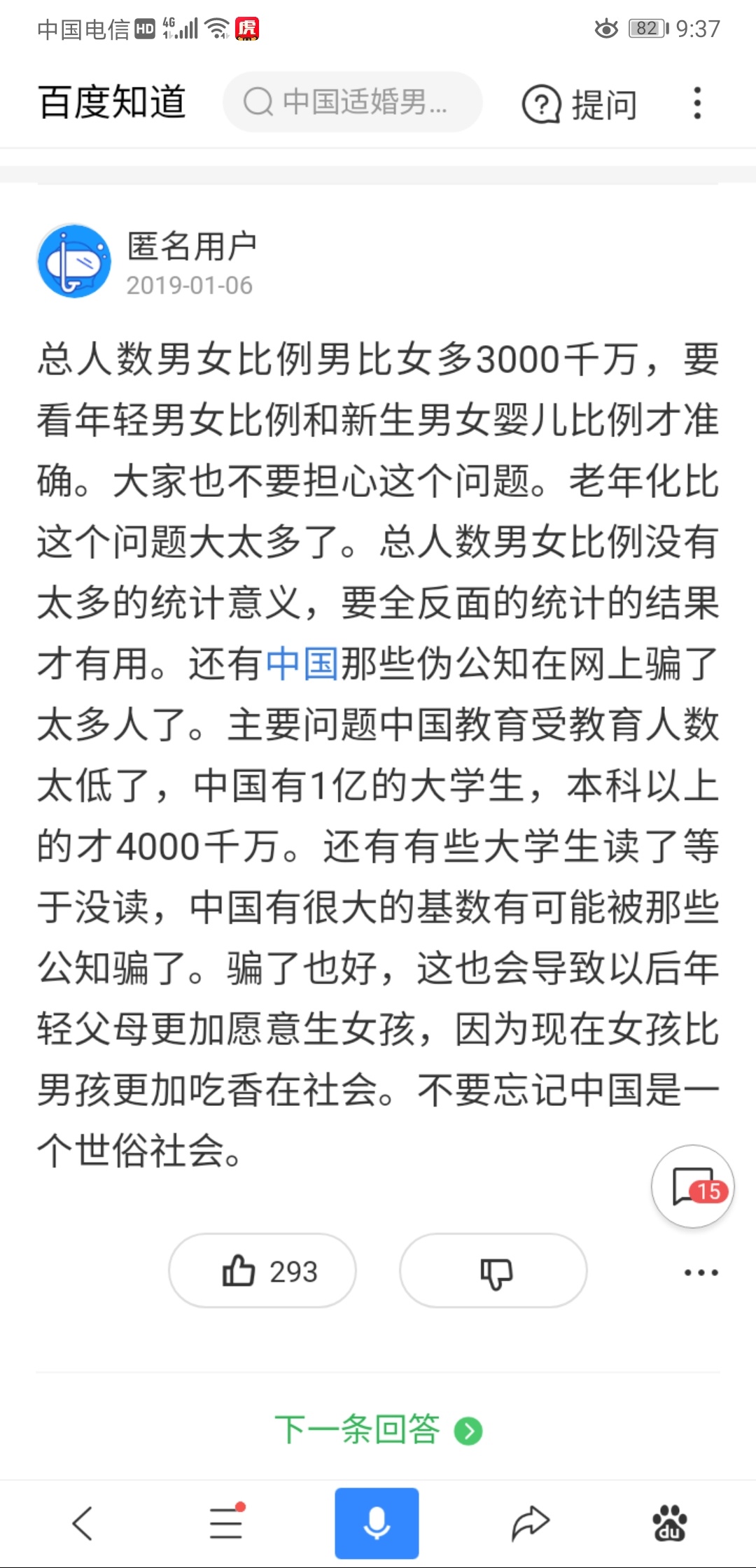This screenshot has width=756, height=1568.
Task: Open the top-right overflow menu
Action: (x=696, y=104)
